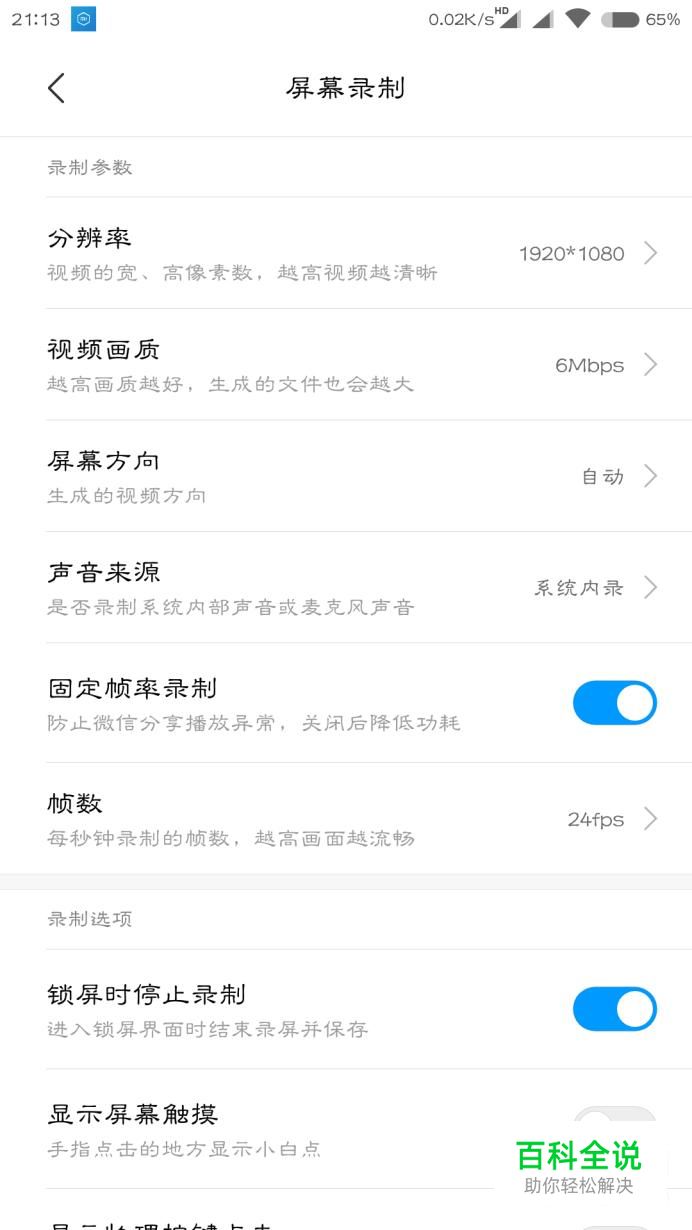Viewport: 692px width, 1230px height.
Task: Open the 分辨率 resolution setting
Action: (x=346, y=253)
